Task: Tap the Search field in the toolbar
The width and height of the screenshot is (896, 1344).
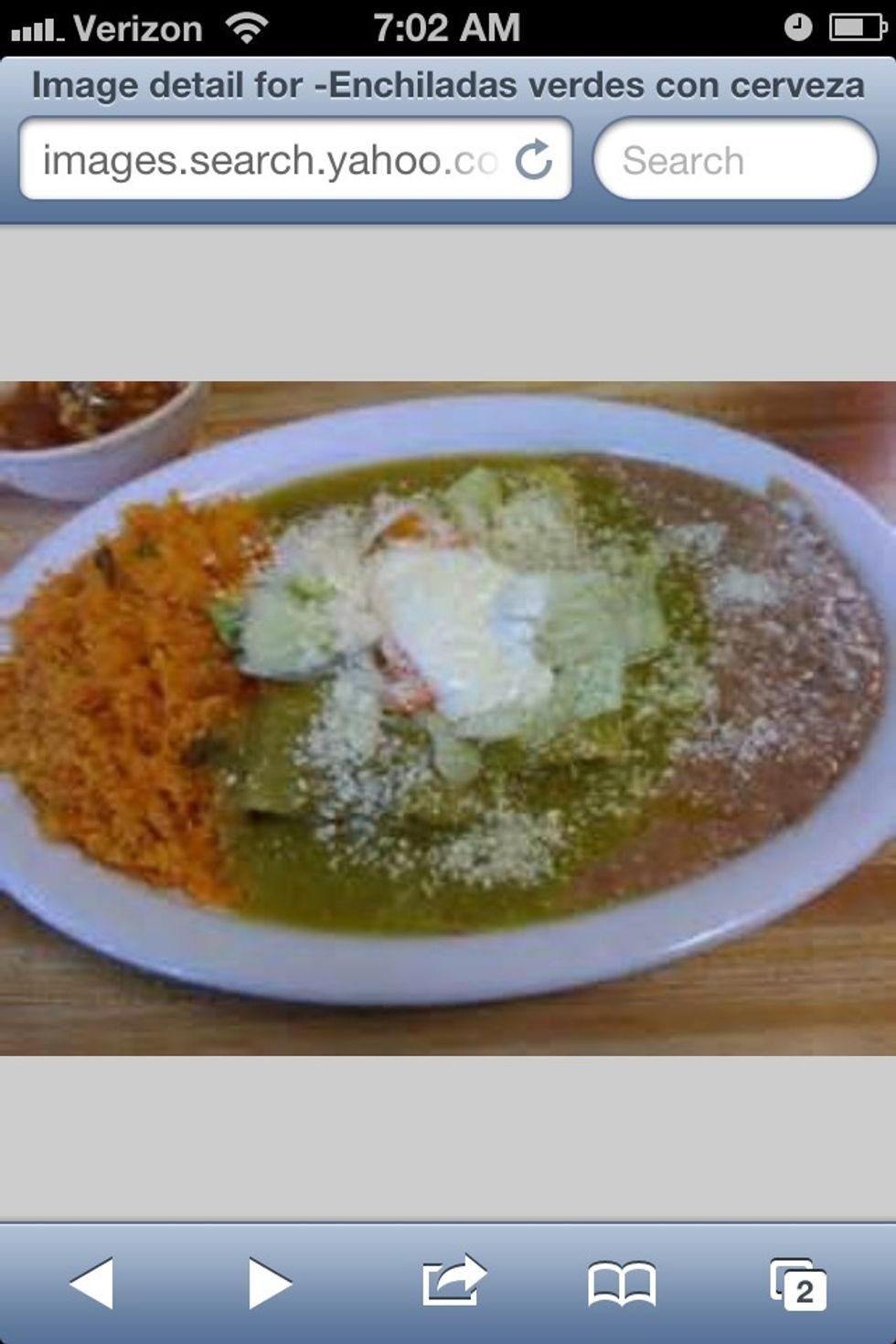Action: coord(734,160)
